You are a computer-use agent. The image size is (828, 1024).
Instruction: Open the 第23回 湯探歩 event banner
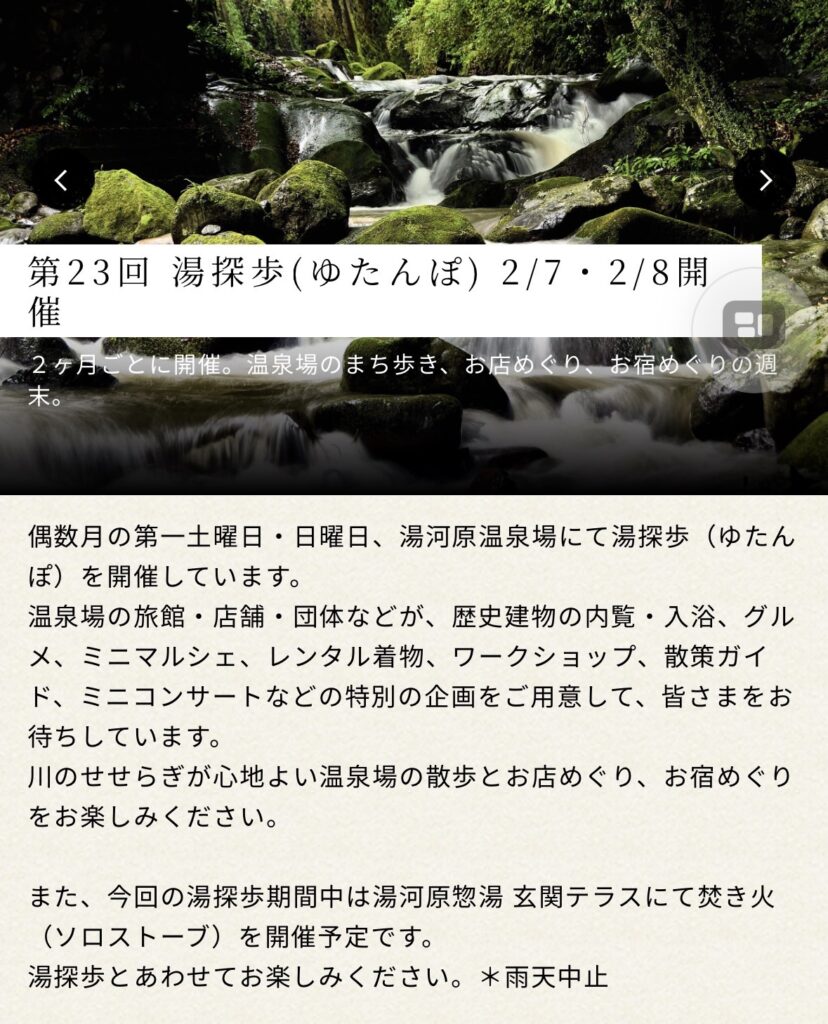[380, 290]
